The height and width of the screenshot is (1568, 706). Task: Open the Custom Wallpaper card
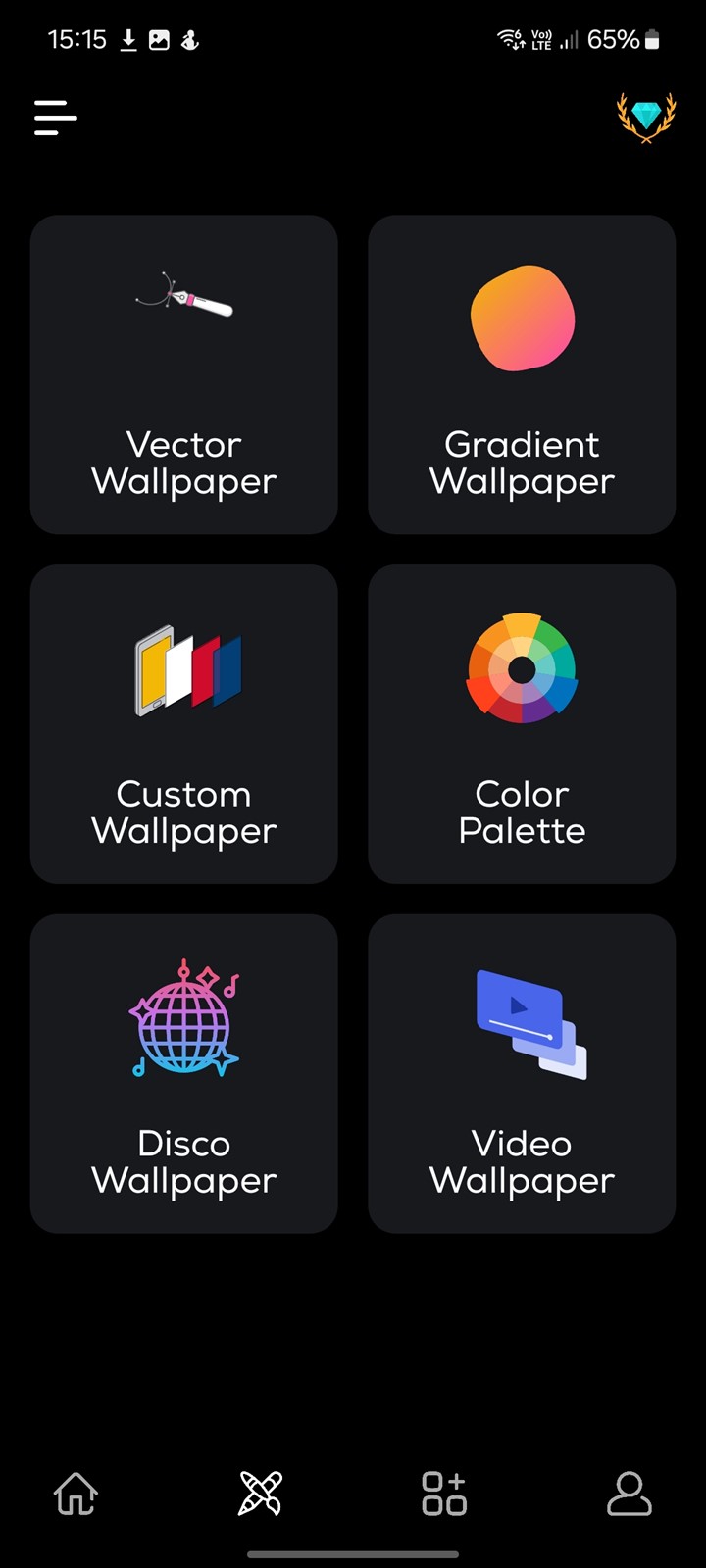click(x=184, y=724)
